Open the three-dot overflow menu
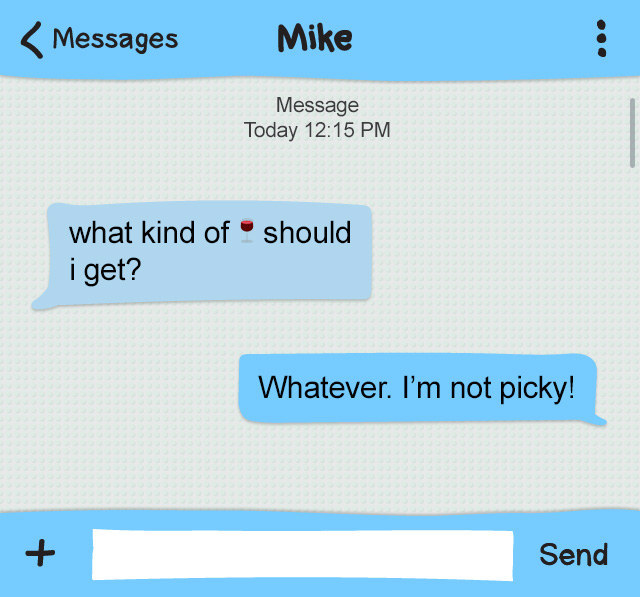This screenshot has height=597, width=640. tap(601, 38)
